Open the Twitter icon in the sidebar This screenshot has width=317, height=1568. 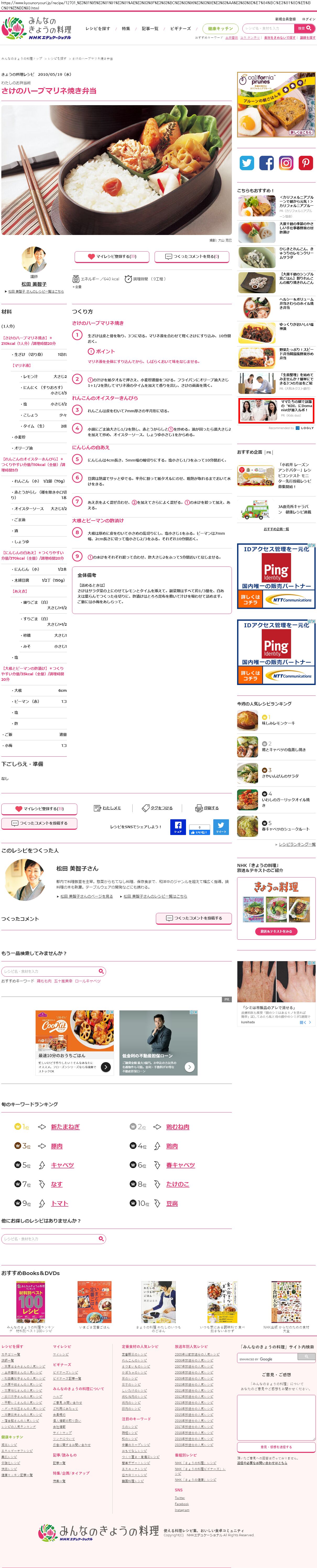[247, 163]
